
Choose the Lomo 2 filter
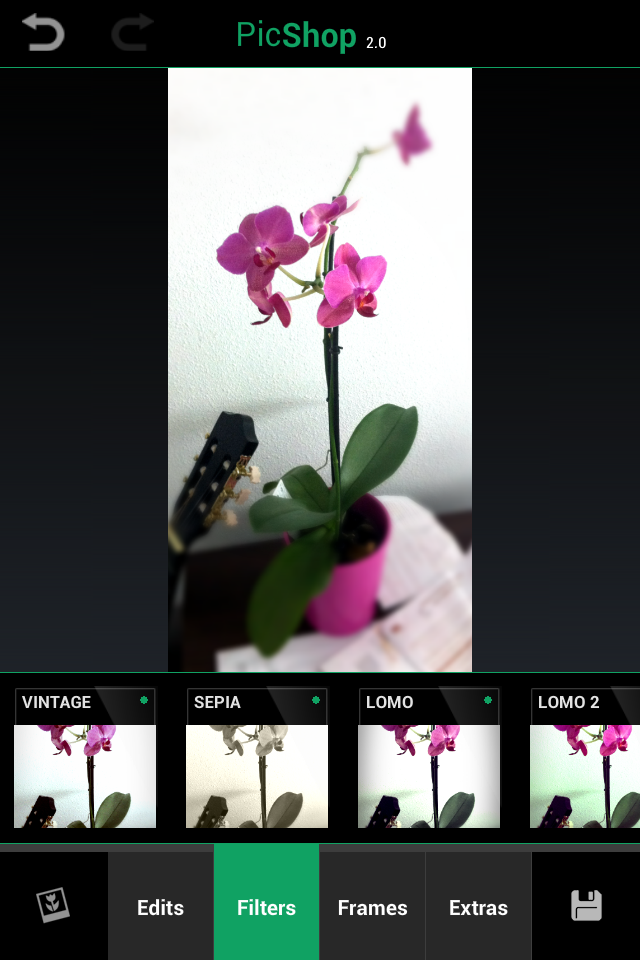pyautogui.click(x=586, y=758)
